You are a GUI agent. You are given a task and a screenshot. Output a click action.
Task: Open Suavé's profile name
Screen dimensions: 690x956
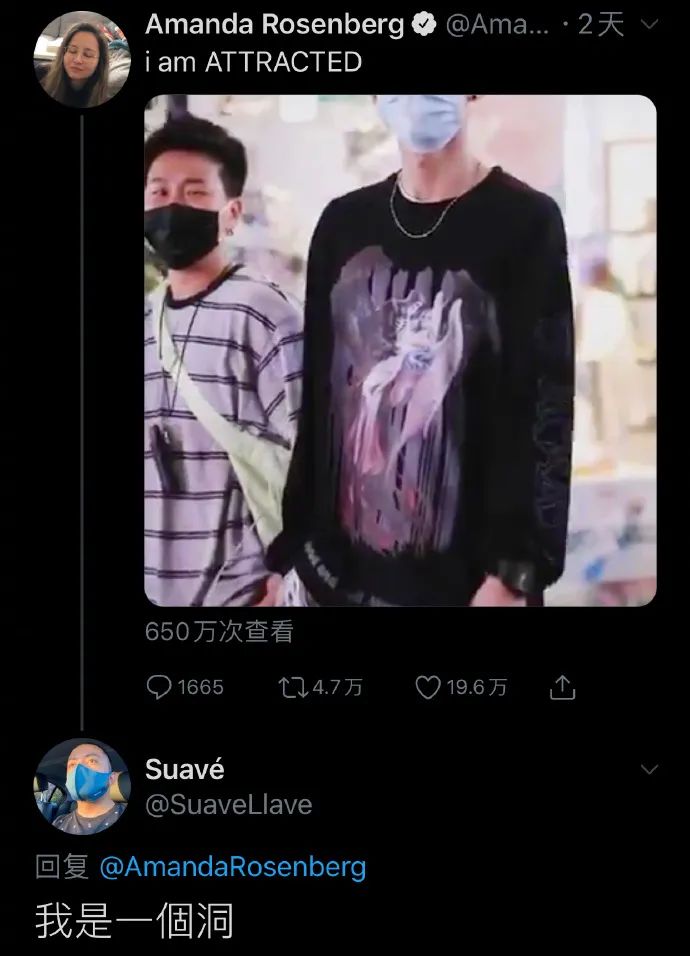point(184,769)
